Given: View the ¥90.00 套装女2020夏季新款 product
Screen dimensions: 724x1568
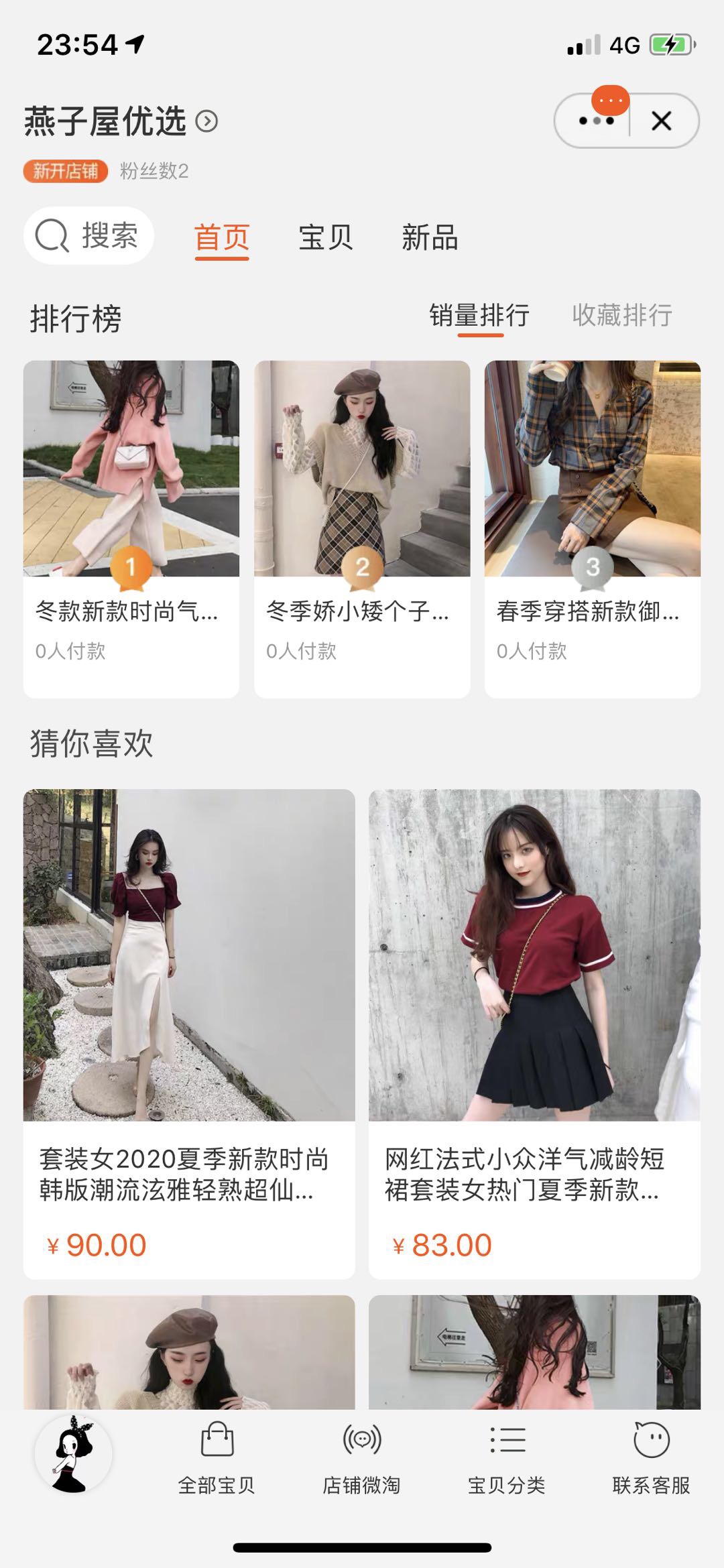Looking at the screenshot, I should [189, 1032].
